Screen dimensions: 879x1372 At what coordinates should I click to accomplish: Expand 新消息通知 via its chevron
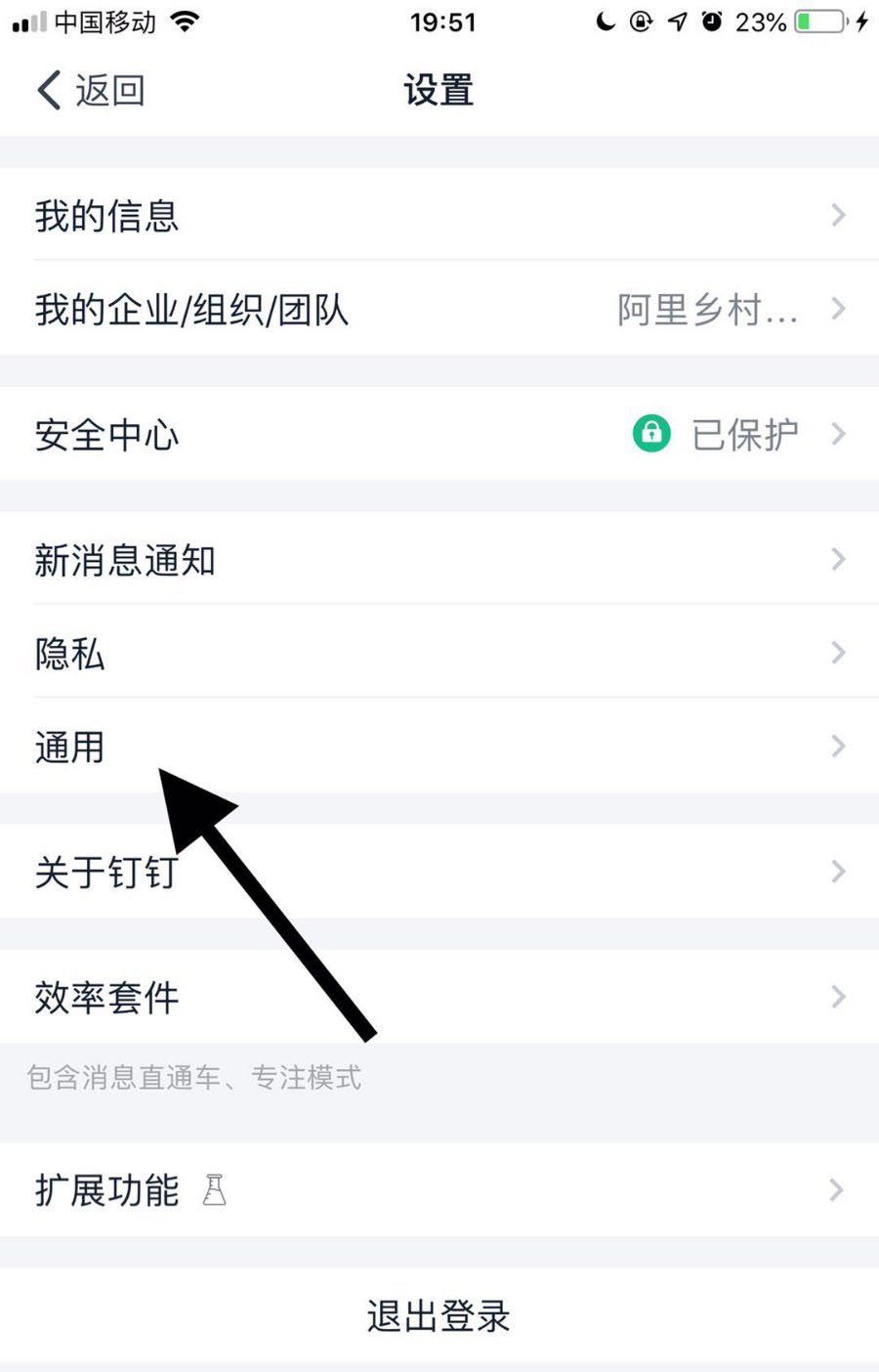pos(838,559)
